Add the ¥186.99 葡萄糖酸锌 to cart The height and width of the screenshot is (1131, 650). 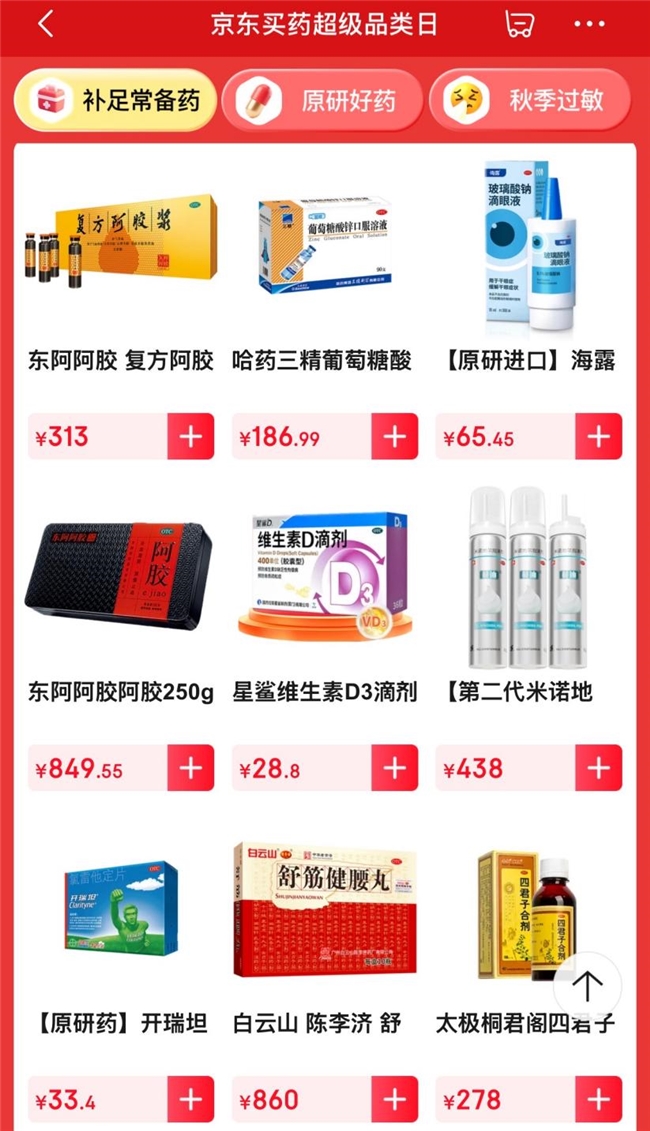tap(394, 436)
